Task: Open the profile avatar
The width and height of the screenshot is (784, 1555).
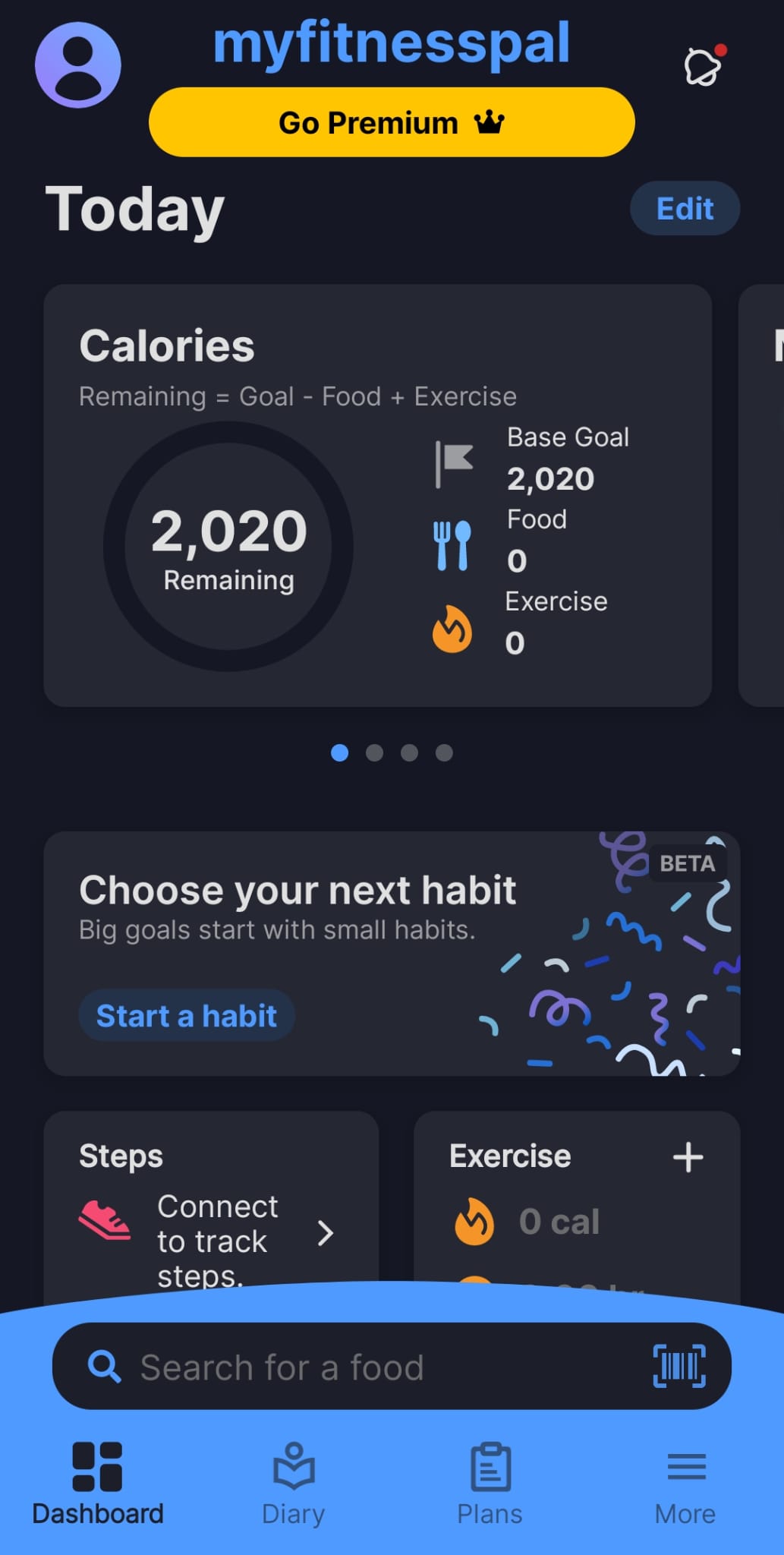Action: [x=78, y=65]
